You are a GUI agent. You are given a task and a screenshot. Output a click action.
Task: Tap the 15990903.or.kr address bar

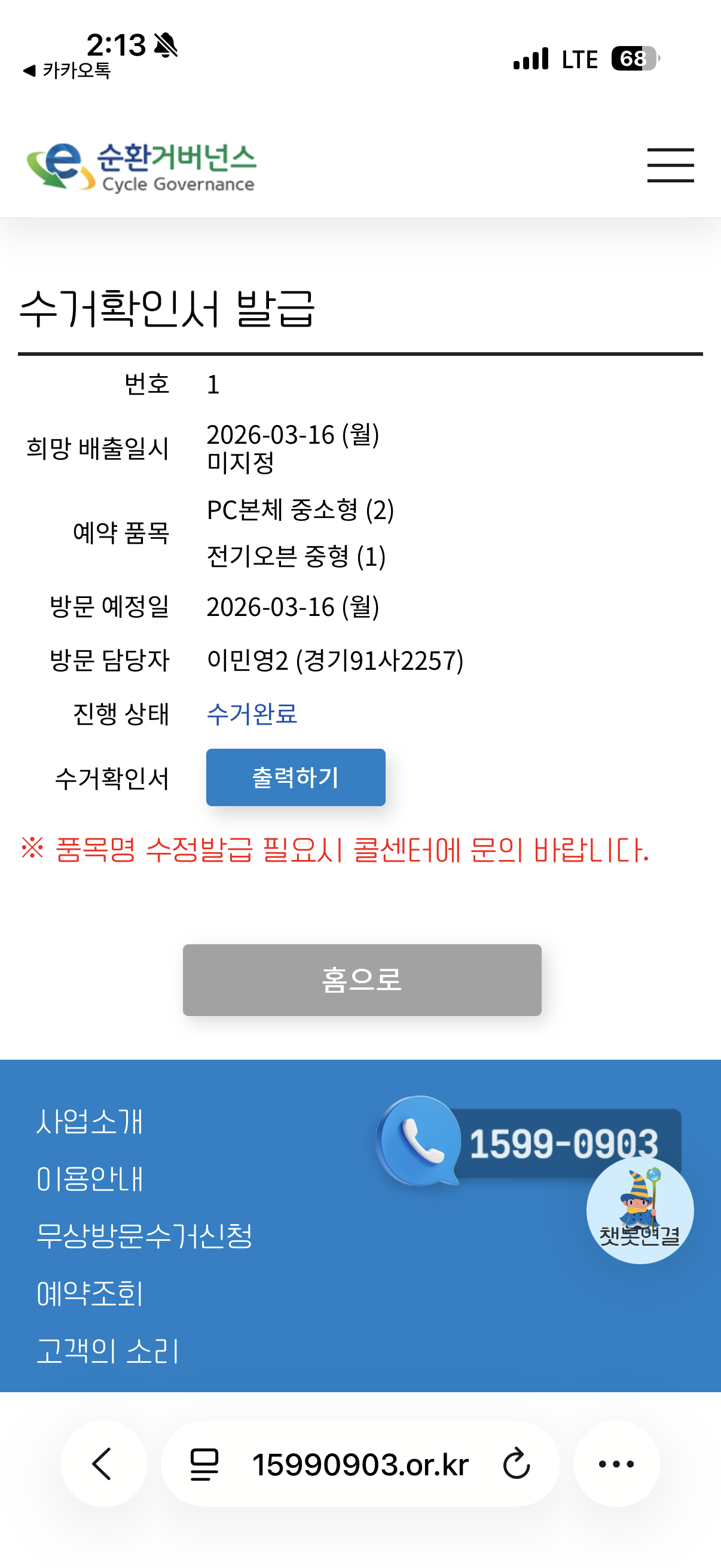(x=360, y=1464)
